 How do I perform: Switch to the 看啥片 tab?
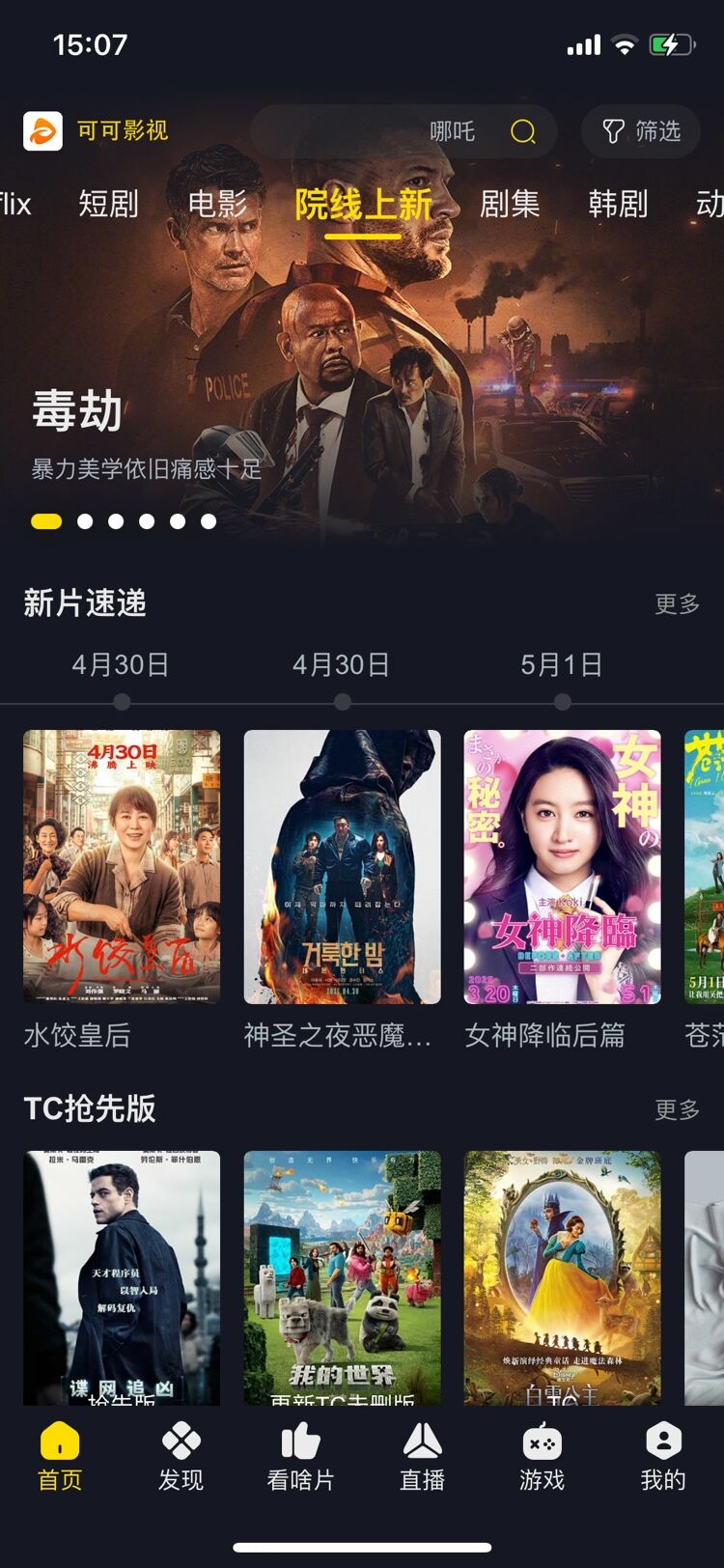pos(301,1456)
